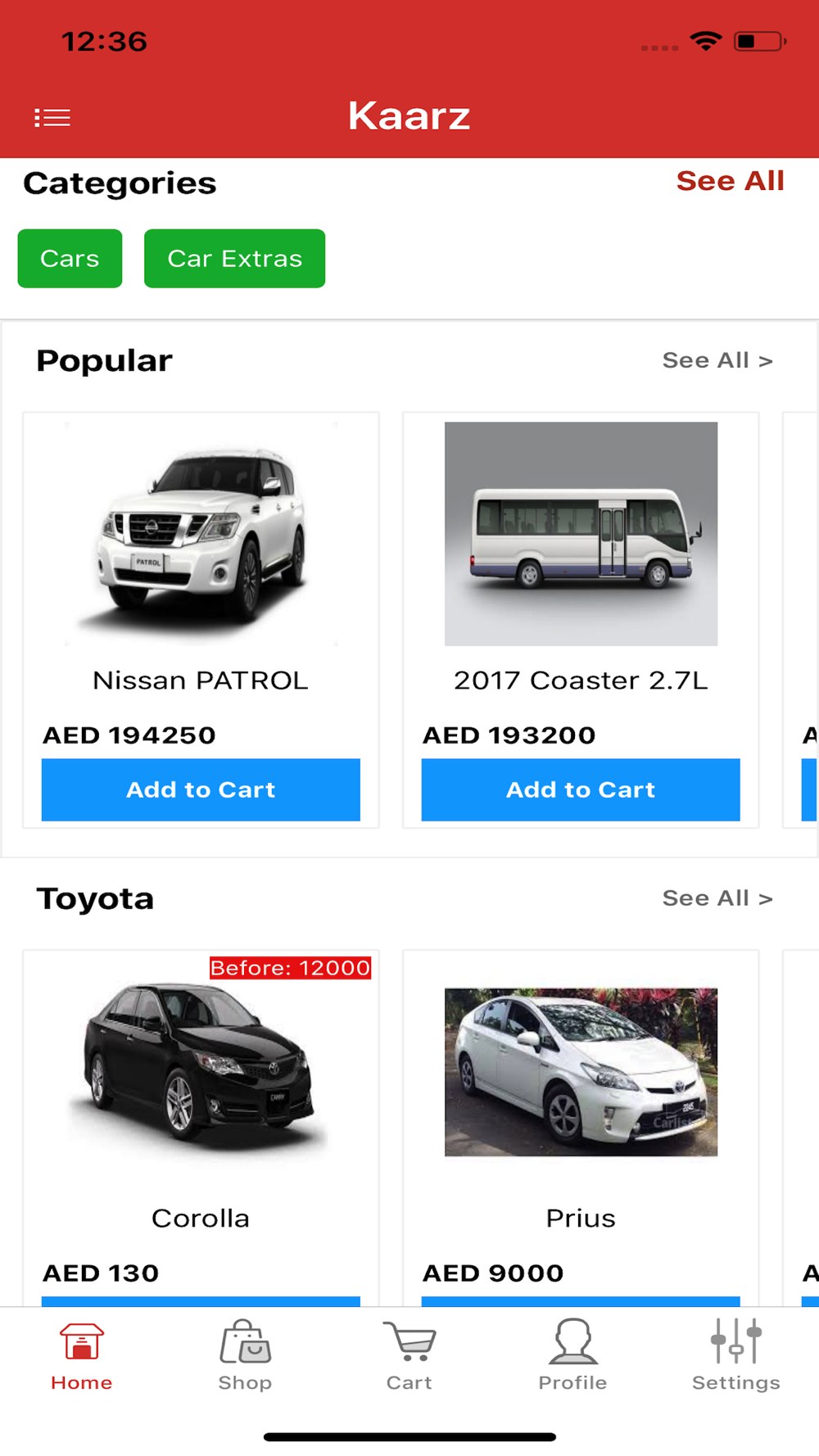Select the Cars category chip
Screen dimensions: 819x1456
tap(70, 259)
